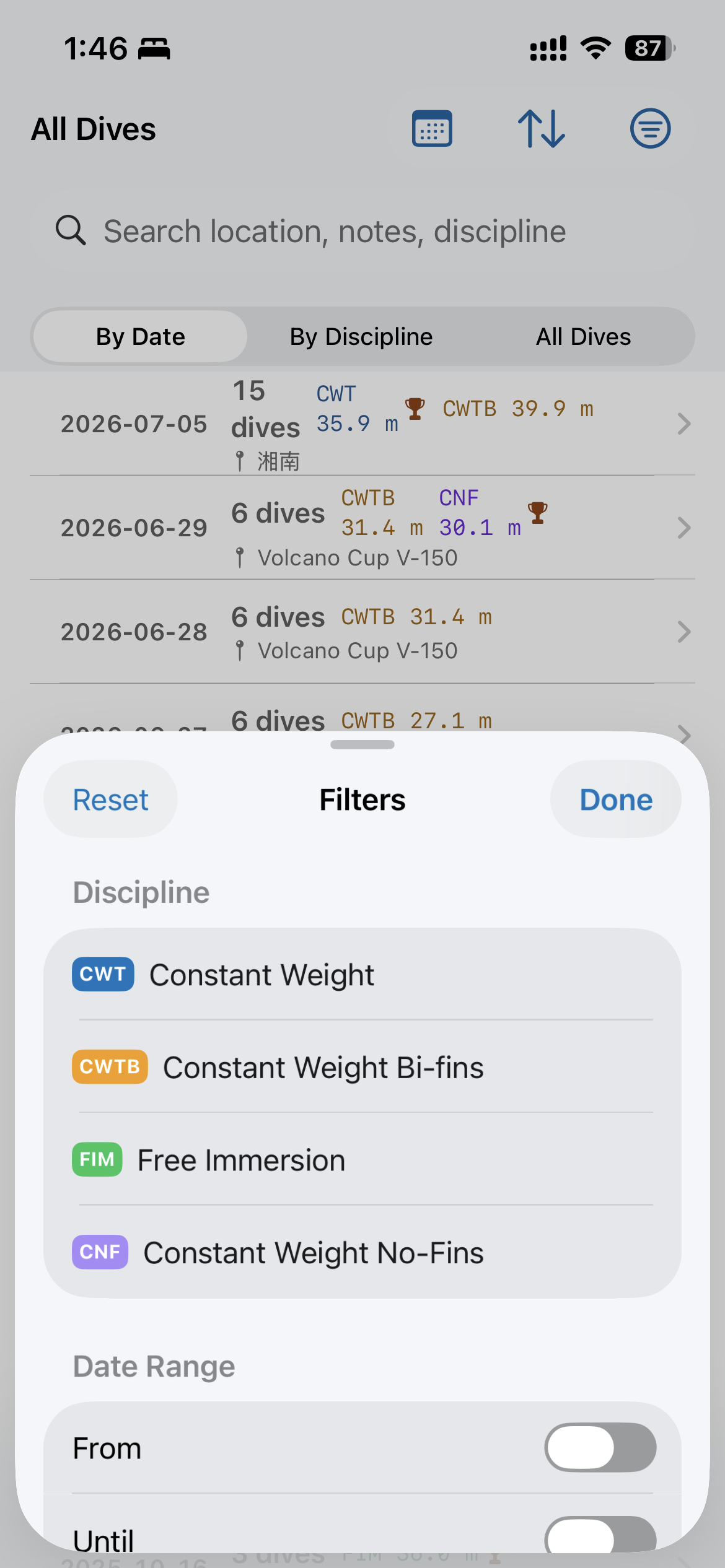Open dives from 2026-07-05
Image resolution: width=725 pixels, height=1568 pixels.
[x=362, y=424]
